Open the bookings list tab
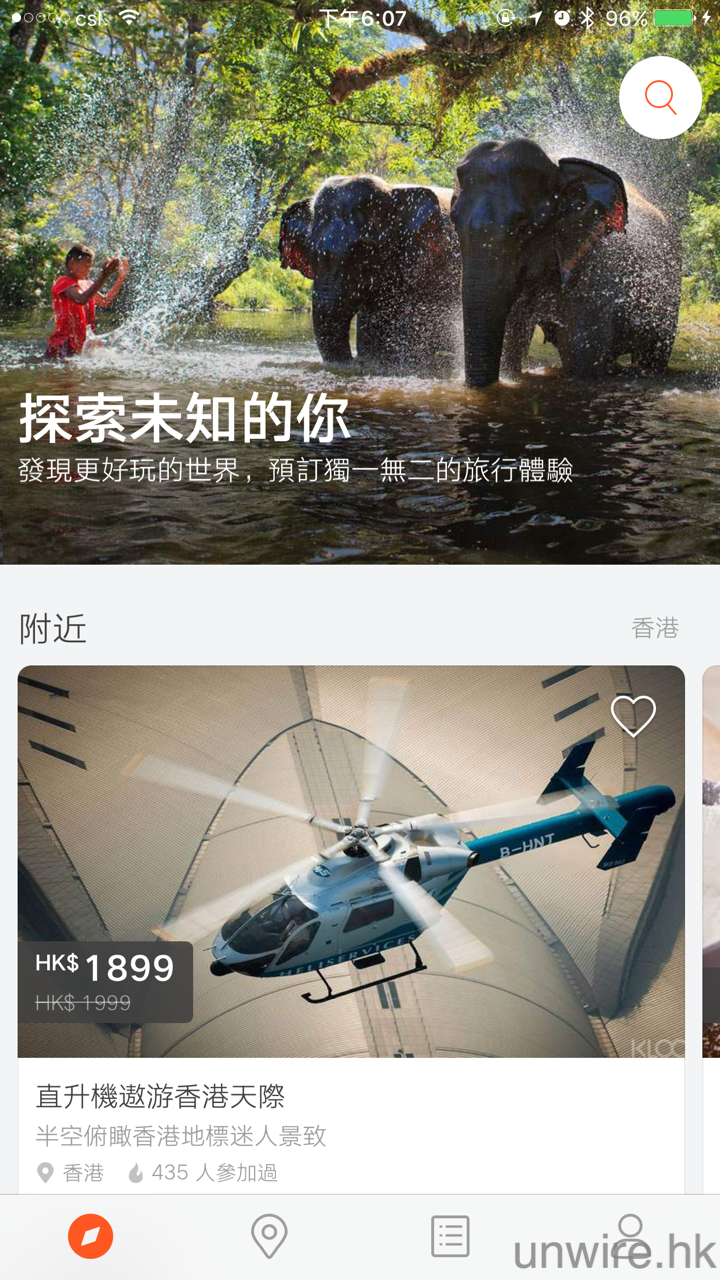The image size is (720, 1280). [x=450, y=1237]
